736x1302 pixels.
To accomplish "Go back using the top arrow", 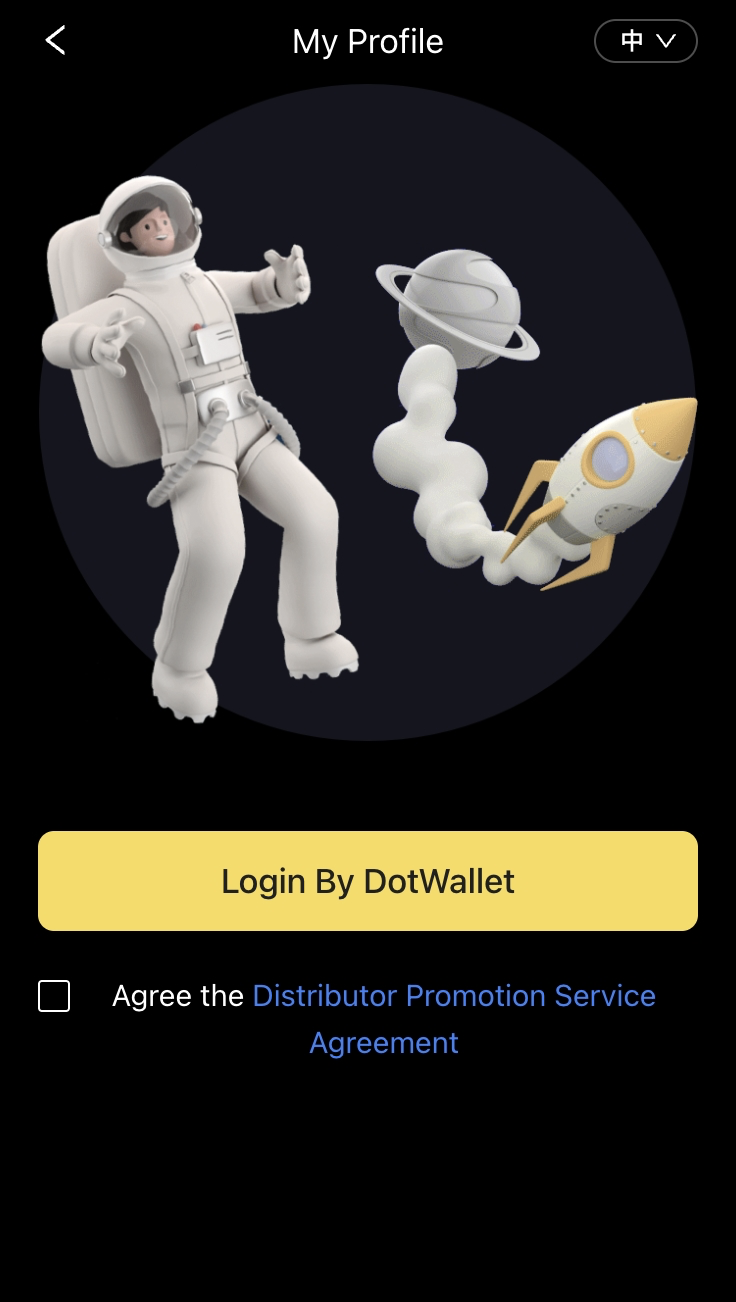I will click(56, 41).
